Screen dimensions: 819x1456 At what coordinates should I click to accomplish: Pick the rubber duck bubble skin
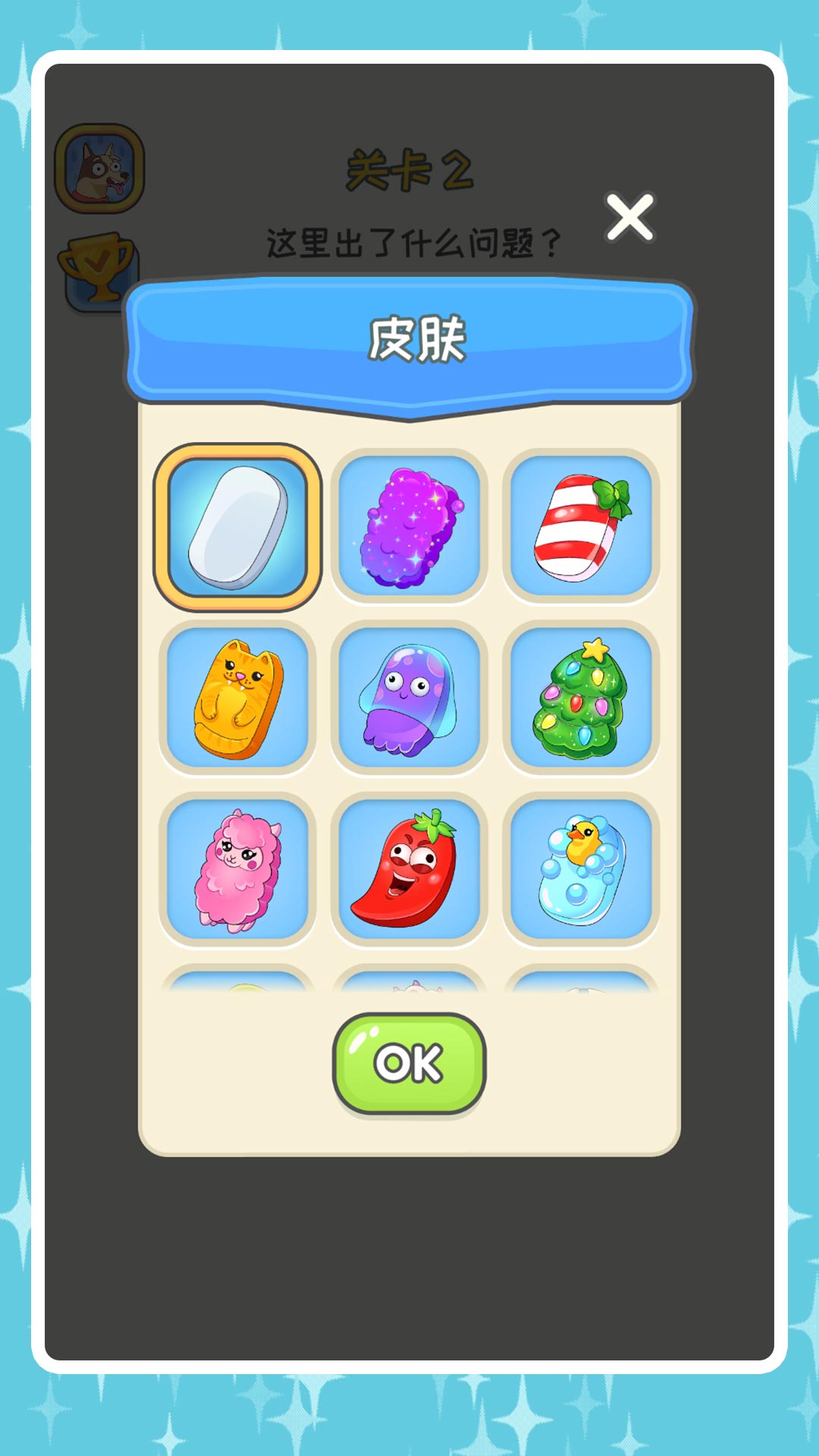click(581, 870)
